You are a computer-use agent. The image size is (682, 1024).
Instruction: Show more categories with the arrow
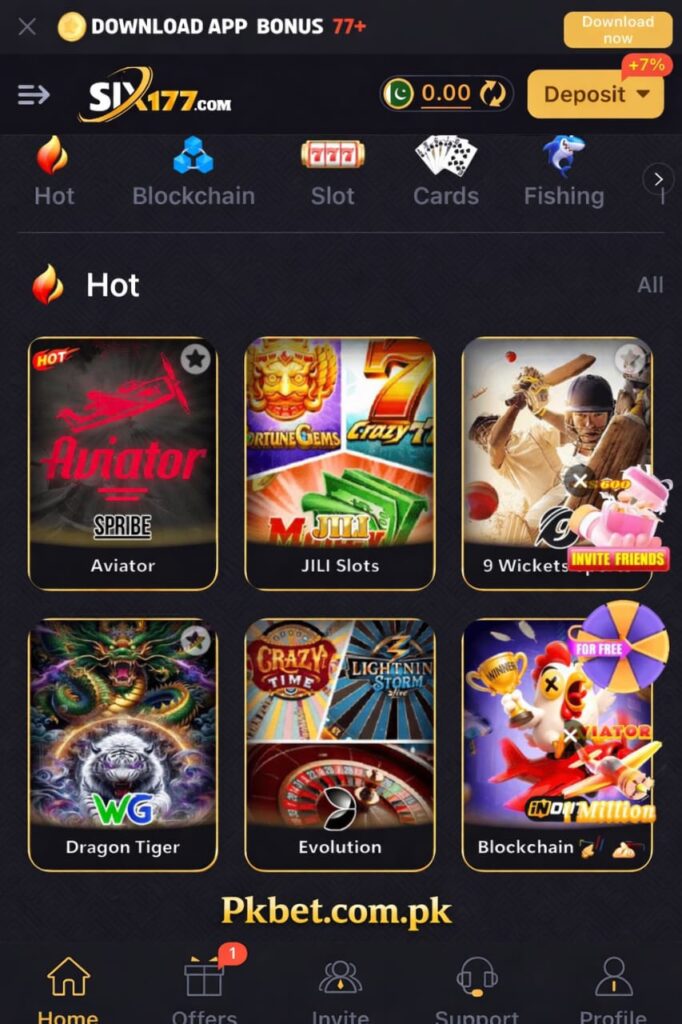pos(657,179)
